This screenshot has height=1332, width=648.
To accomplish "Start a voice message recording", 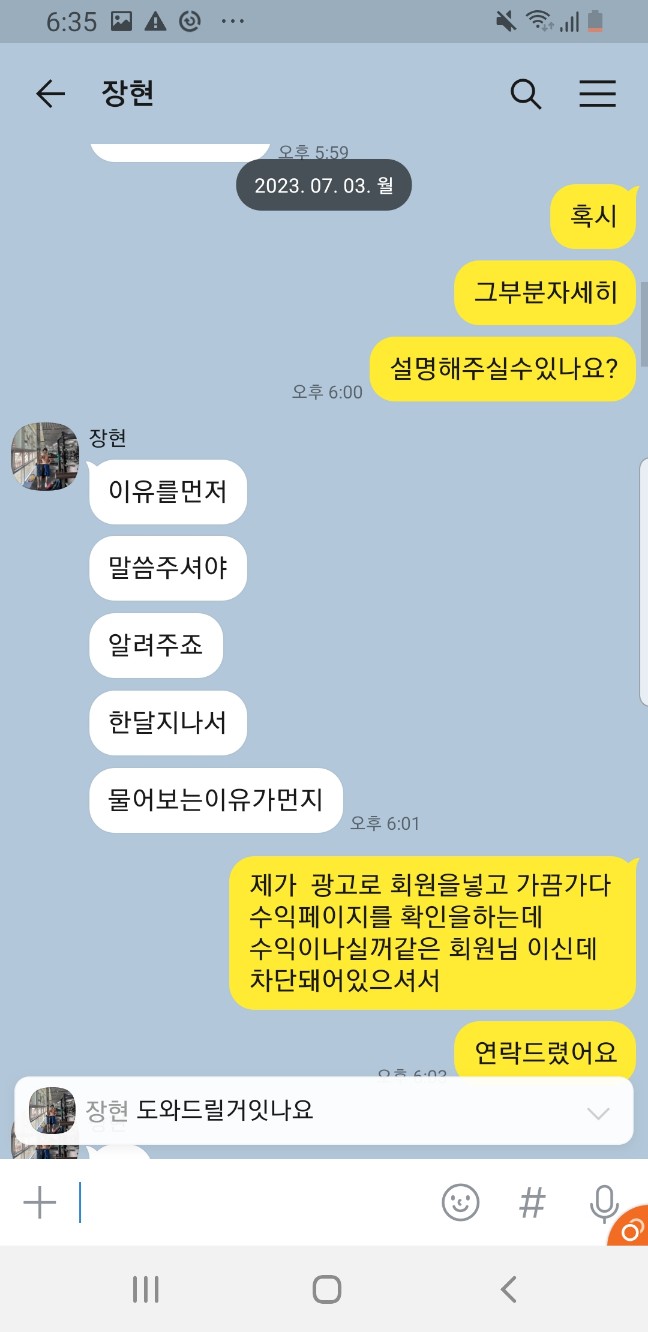I will click(x=603, y=1202).
